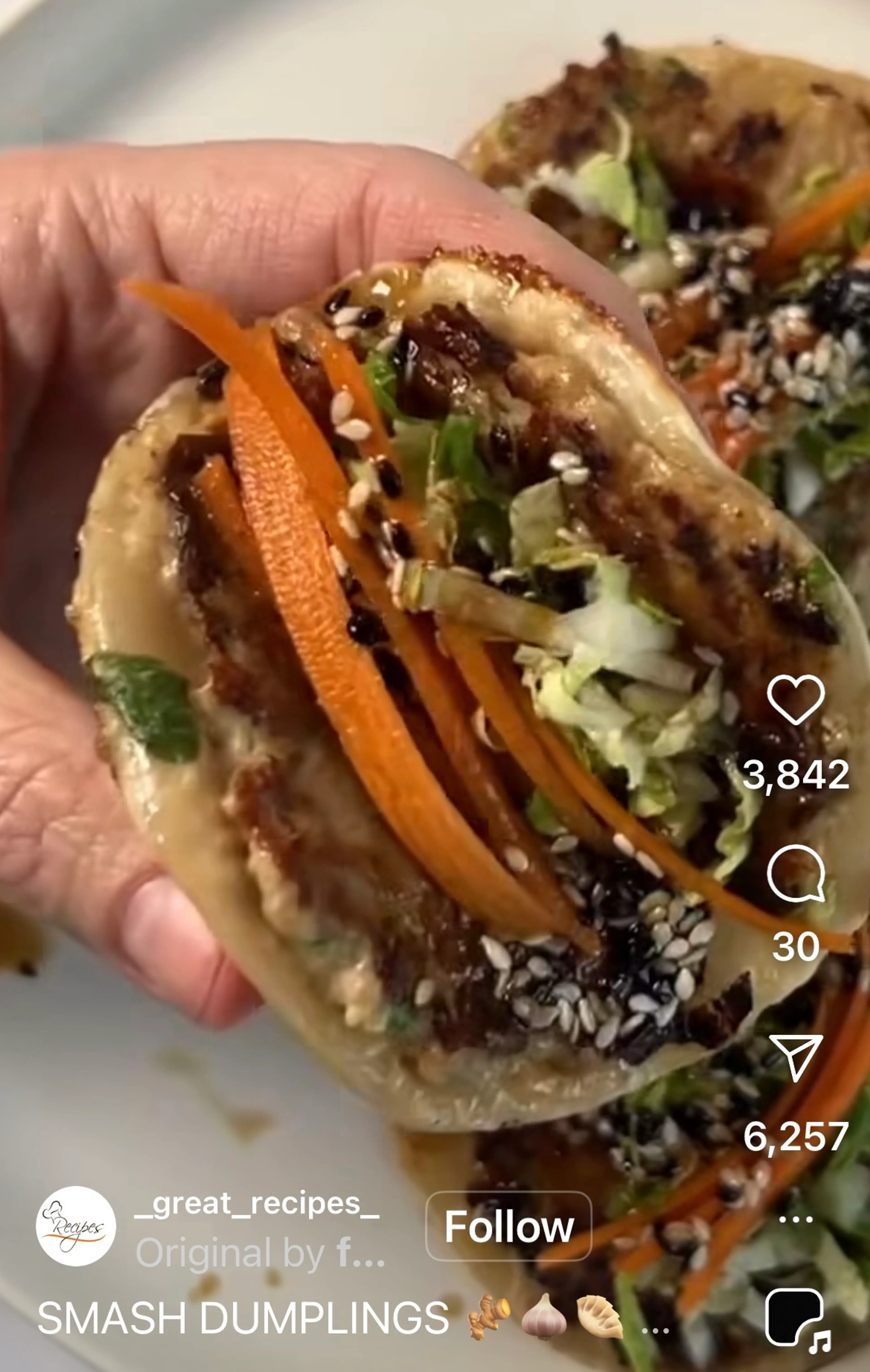The image size is (870, 1372).
Task: Open the _great_recipes_ profile picture
Action: tap(76, 1226)
